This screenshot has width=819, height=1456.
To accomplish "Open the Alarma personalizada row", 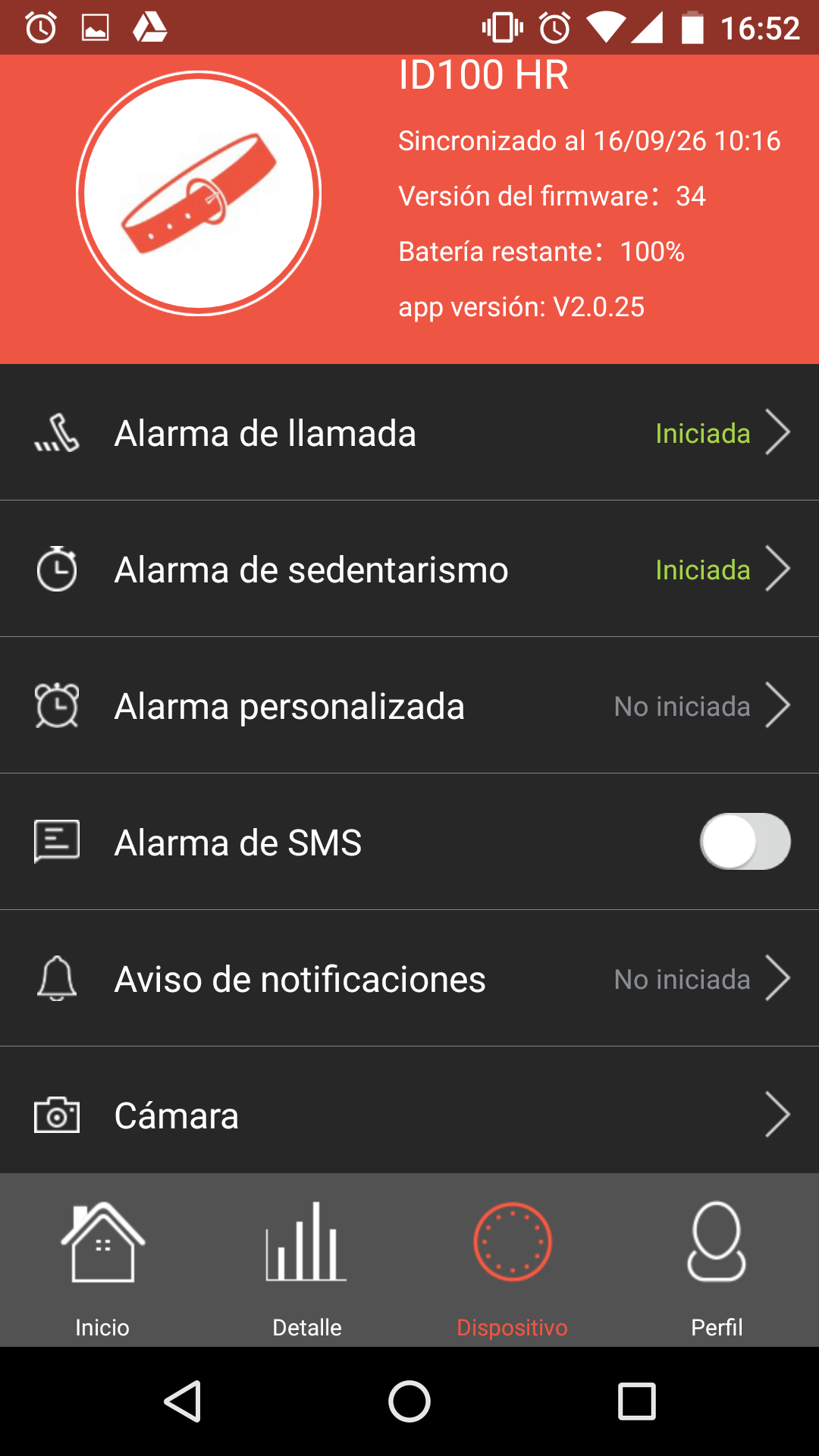I will (x=409, y=706).
